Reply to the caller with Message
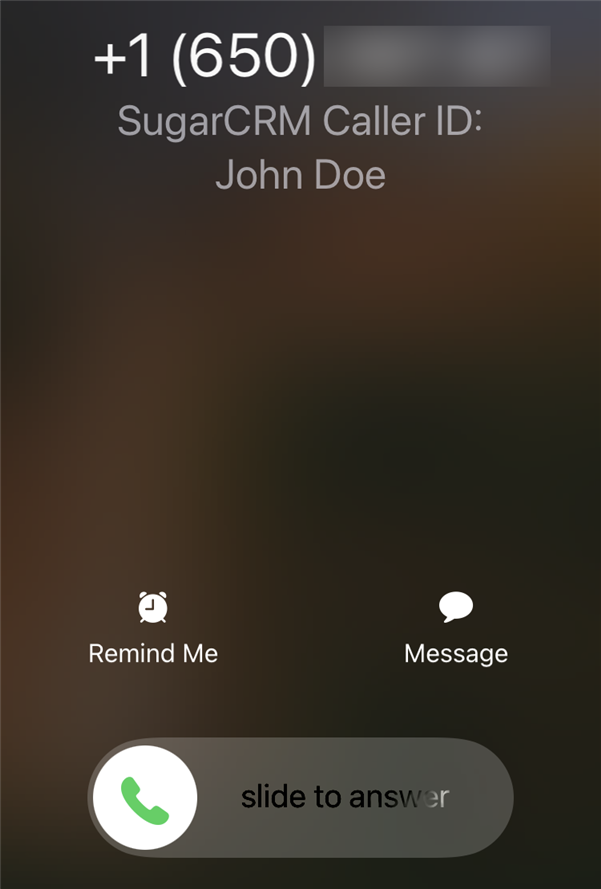Viewport: 601px width, 889px height. (x=456, y=625)
